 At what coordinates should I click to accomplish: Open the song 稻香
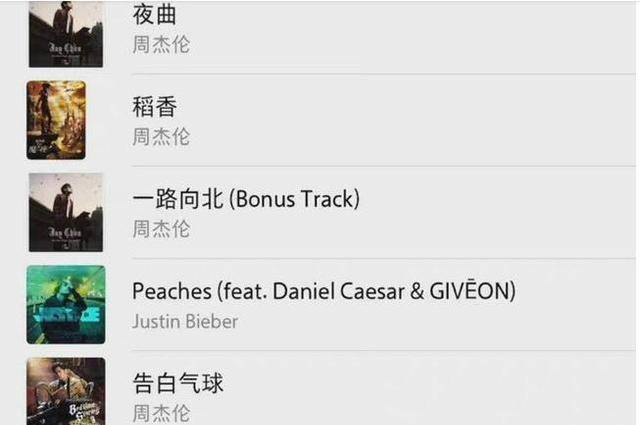pos(155,107)
